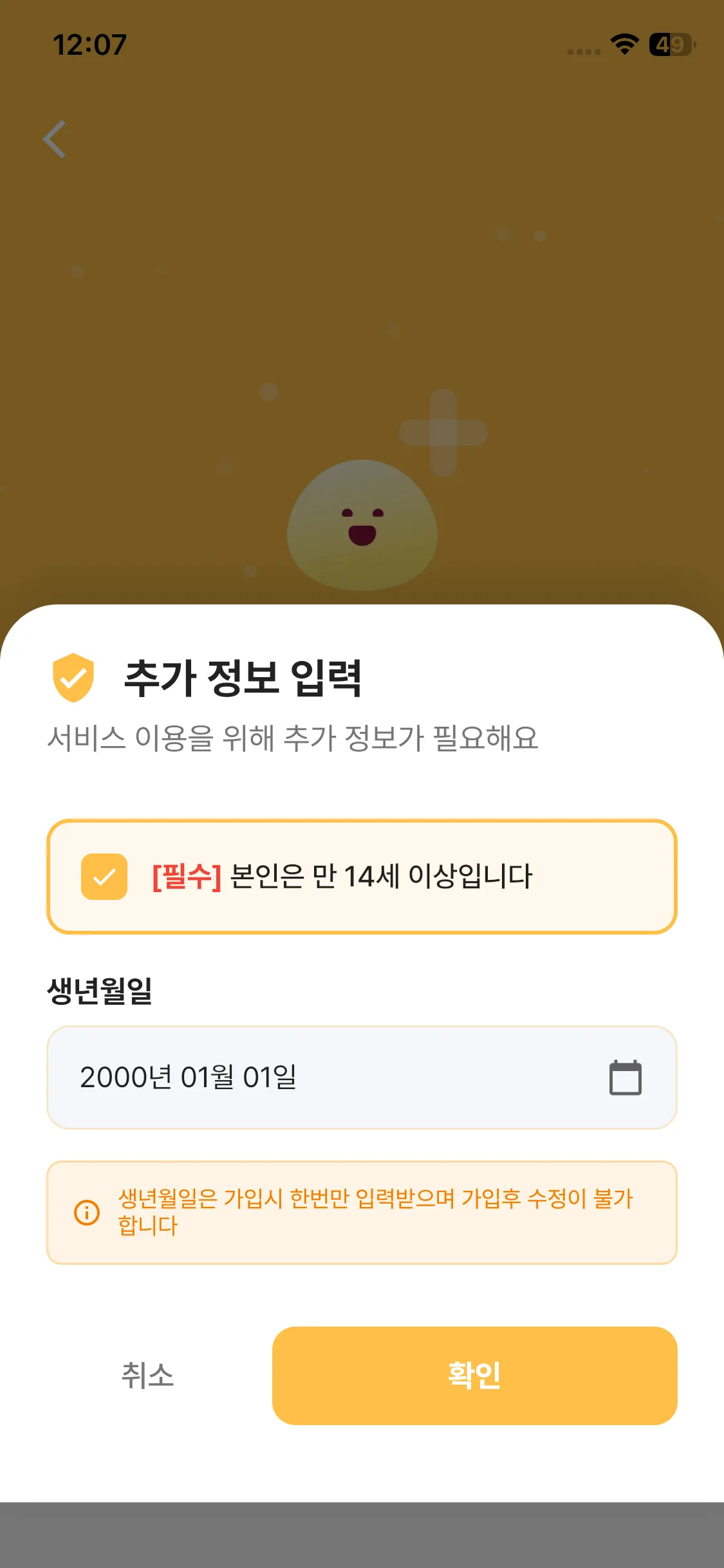724x1568 pixels.
Task: Open the 생년월일 date field
Action: pos(322,1077)
